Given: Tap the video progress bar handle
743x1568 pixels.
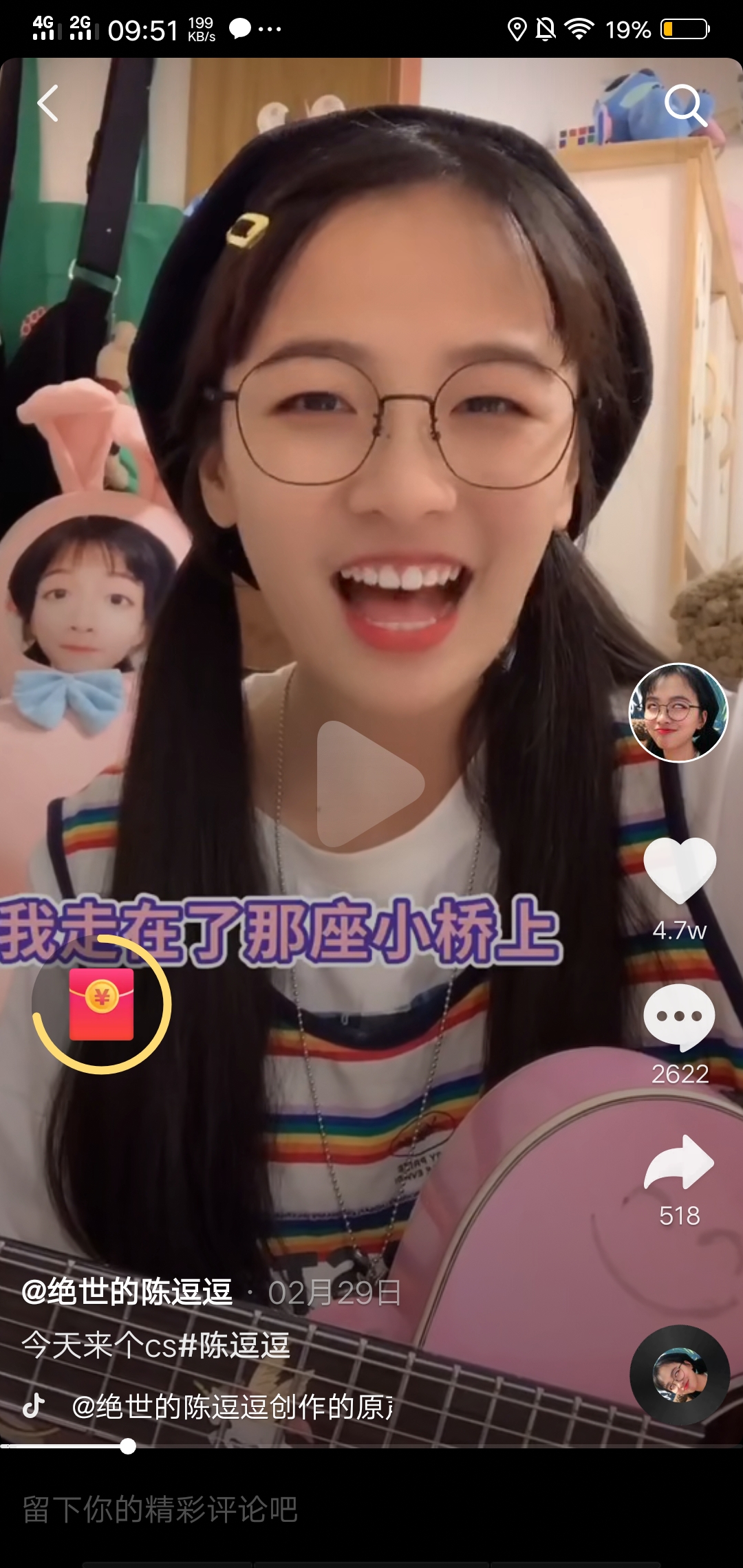Looking at the screenshot, I should (128, 1446).
